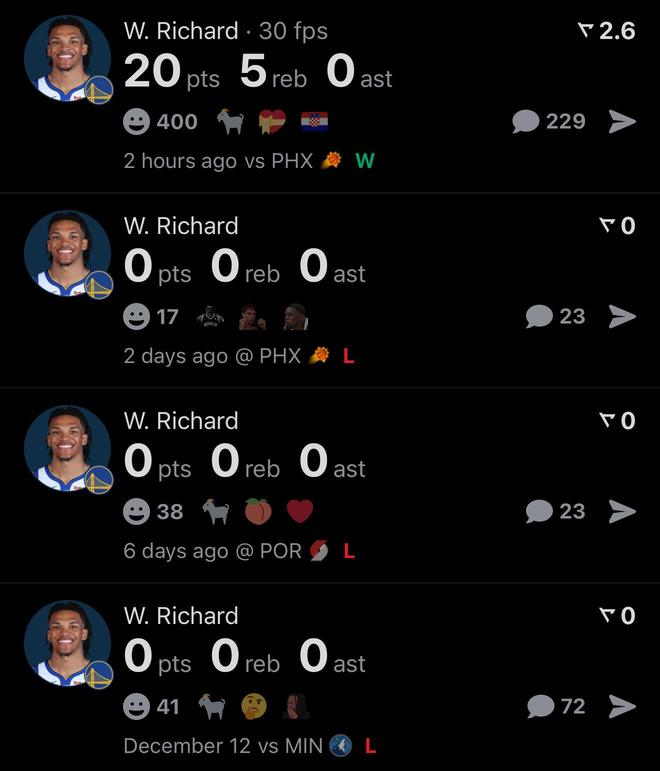React to the December 12 vs MIN game

(x=137, y=707)
